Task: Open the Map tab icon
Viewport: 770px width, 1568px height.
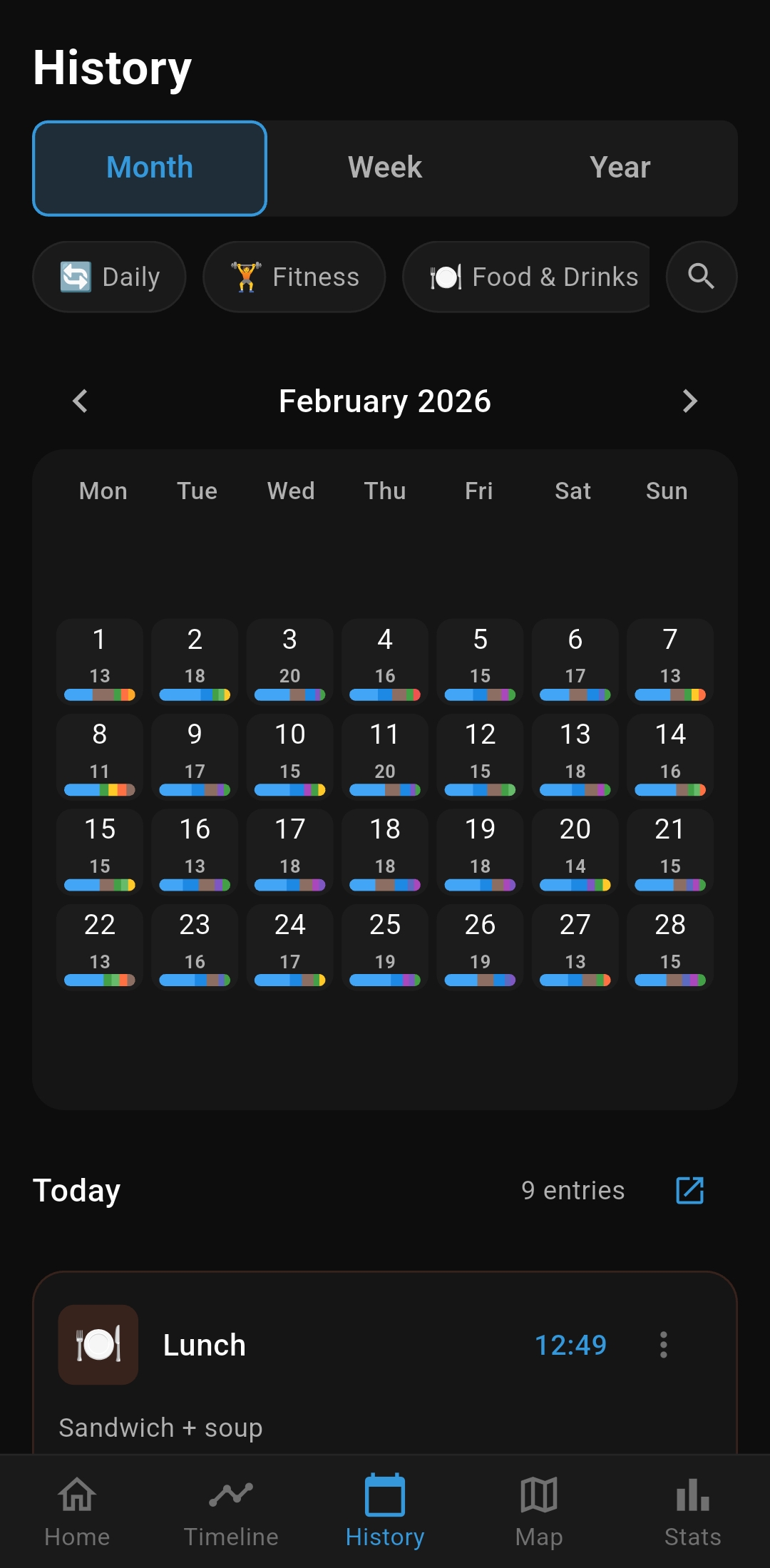Action: pos(538,1495)
